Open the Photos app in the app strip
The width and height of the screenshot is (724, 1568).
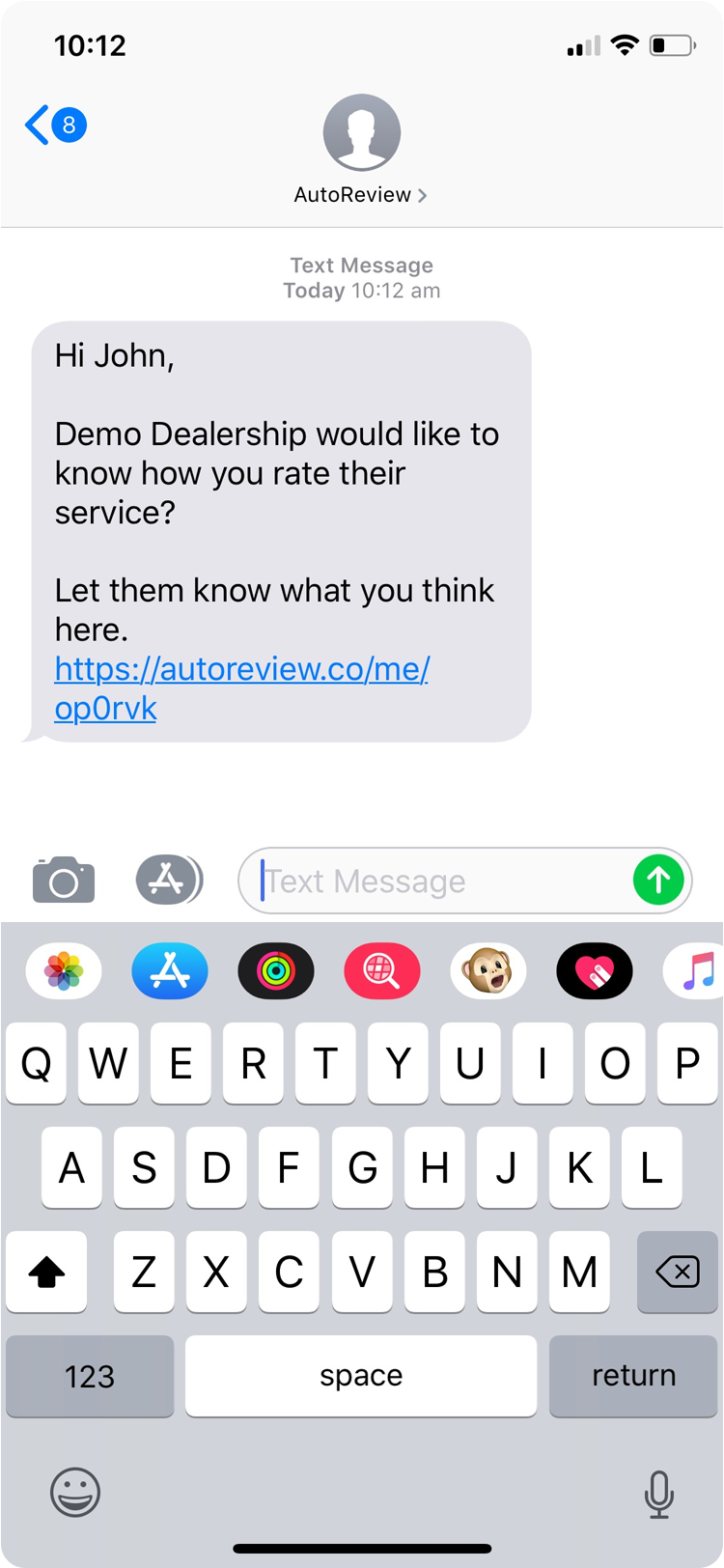[64, 971]
